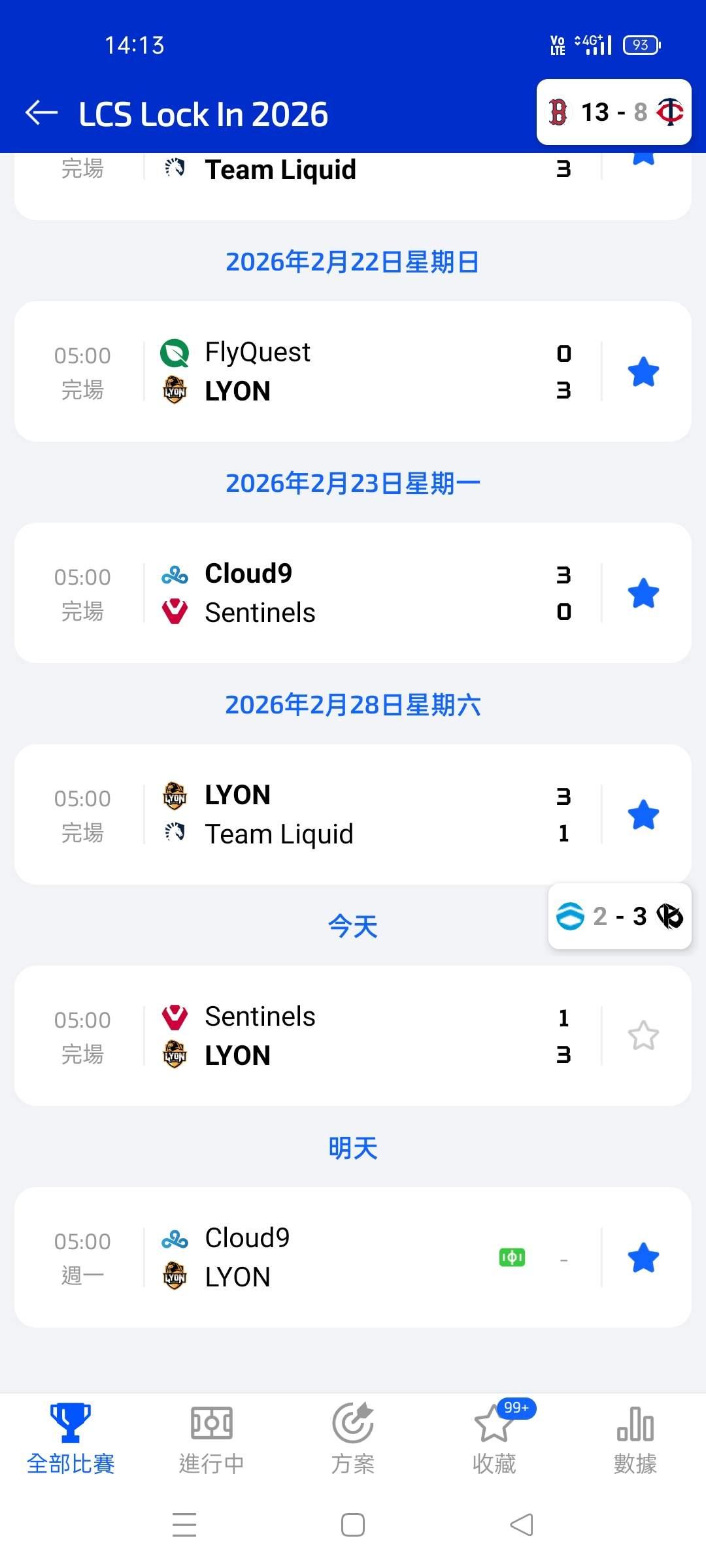Go back from LCS Lock In 2026
Screen dimensions: 706x1568
[x=42, y=113]
